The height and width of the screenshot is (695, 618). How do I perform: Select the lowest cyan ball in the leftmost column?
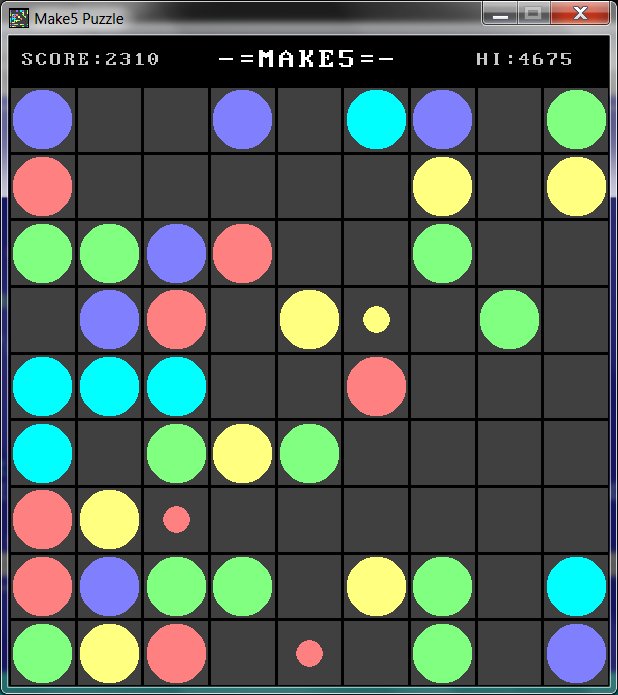42,453
